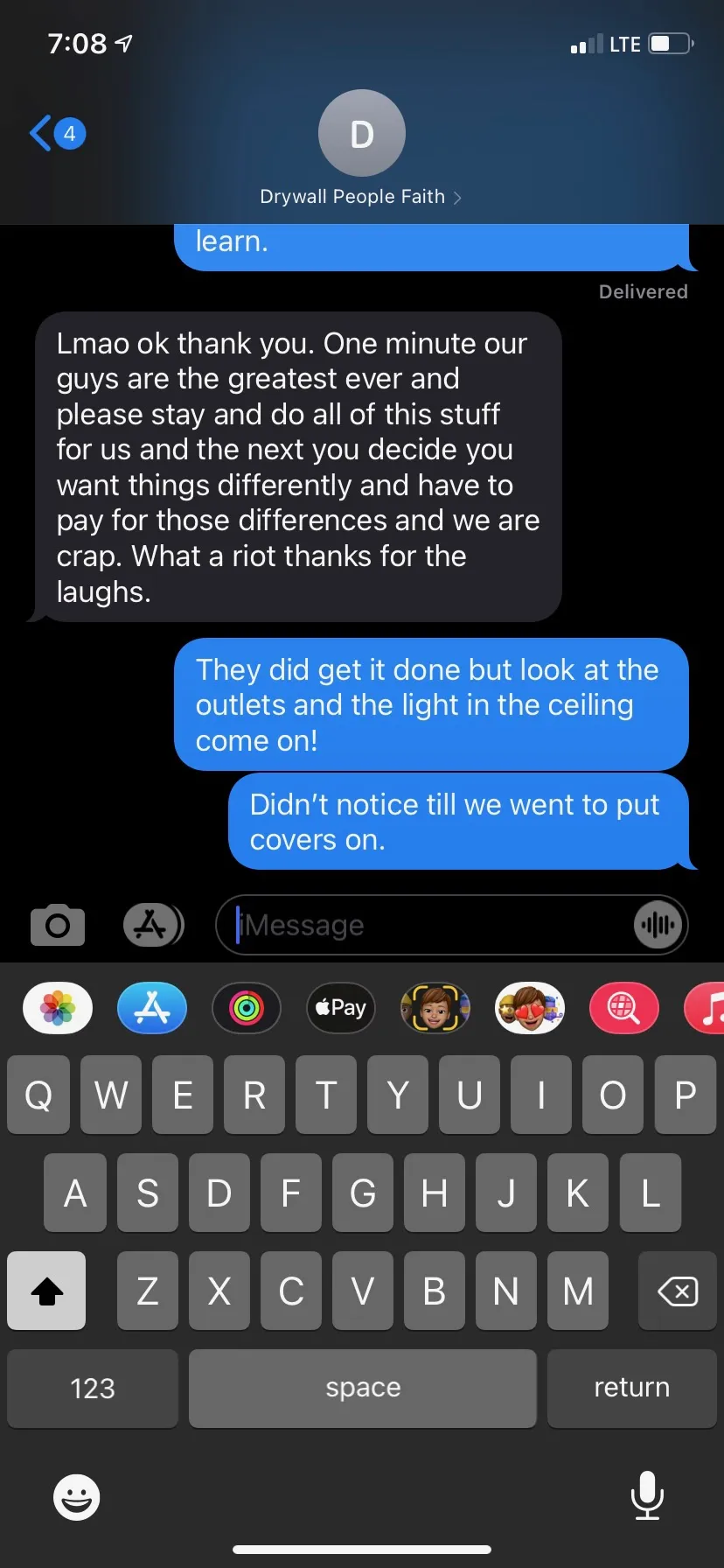Open Apple Pay in the app strip
The image size is (724, 1568).
pos(341,1008)
